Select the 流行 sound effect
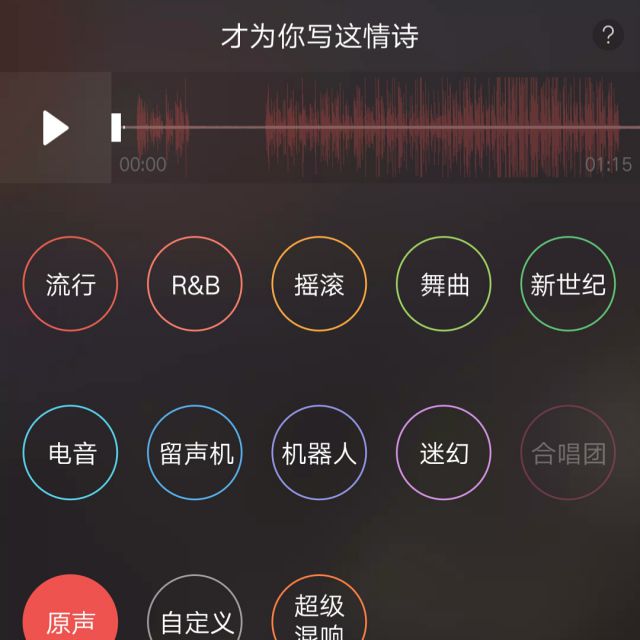Screen dimensions: 640x640 point(70,284)
